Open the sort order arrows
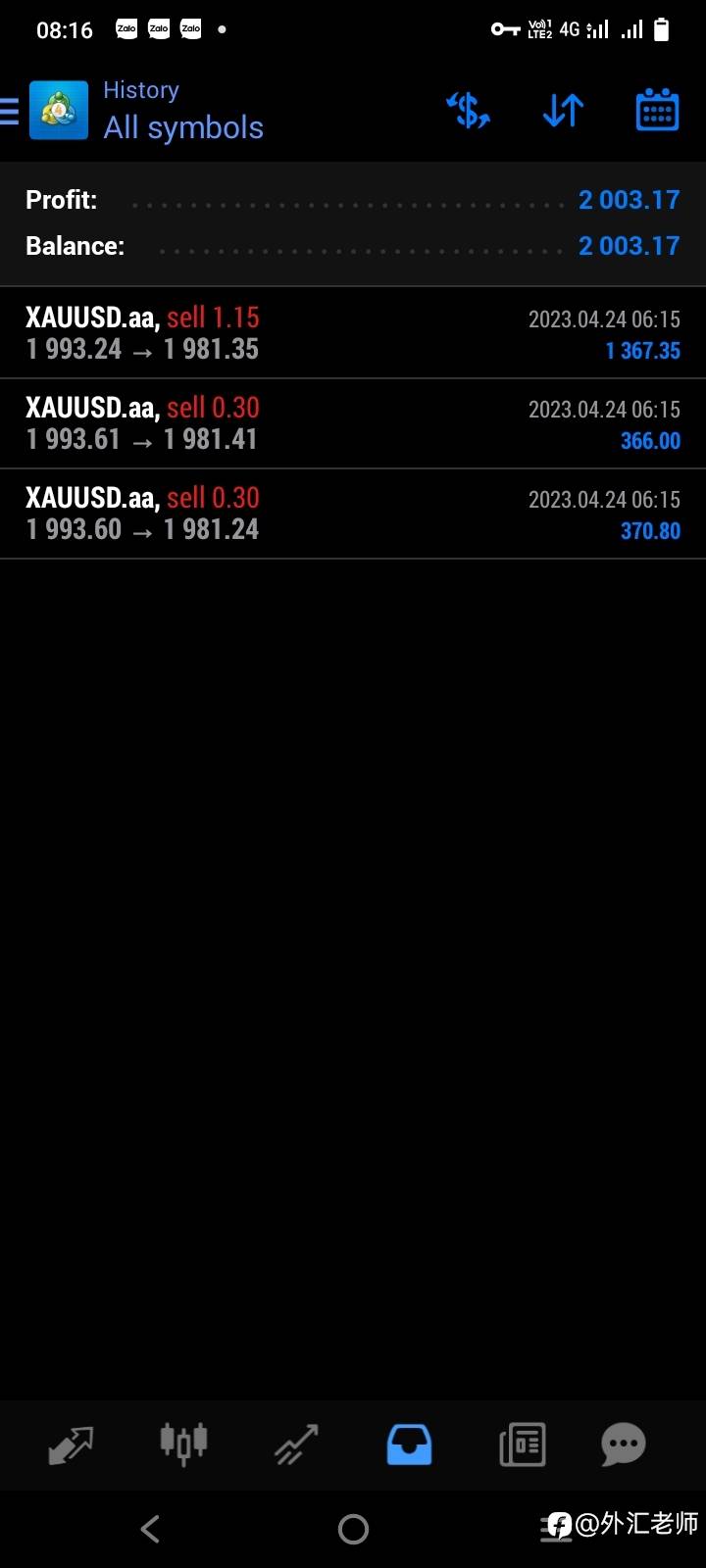The width and height of the screenshot is (706, 1568). 563,111
